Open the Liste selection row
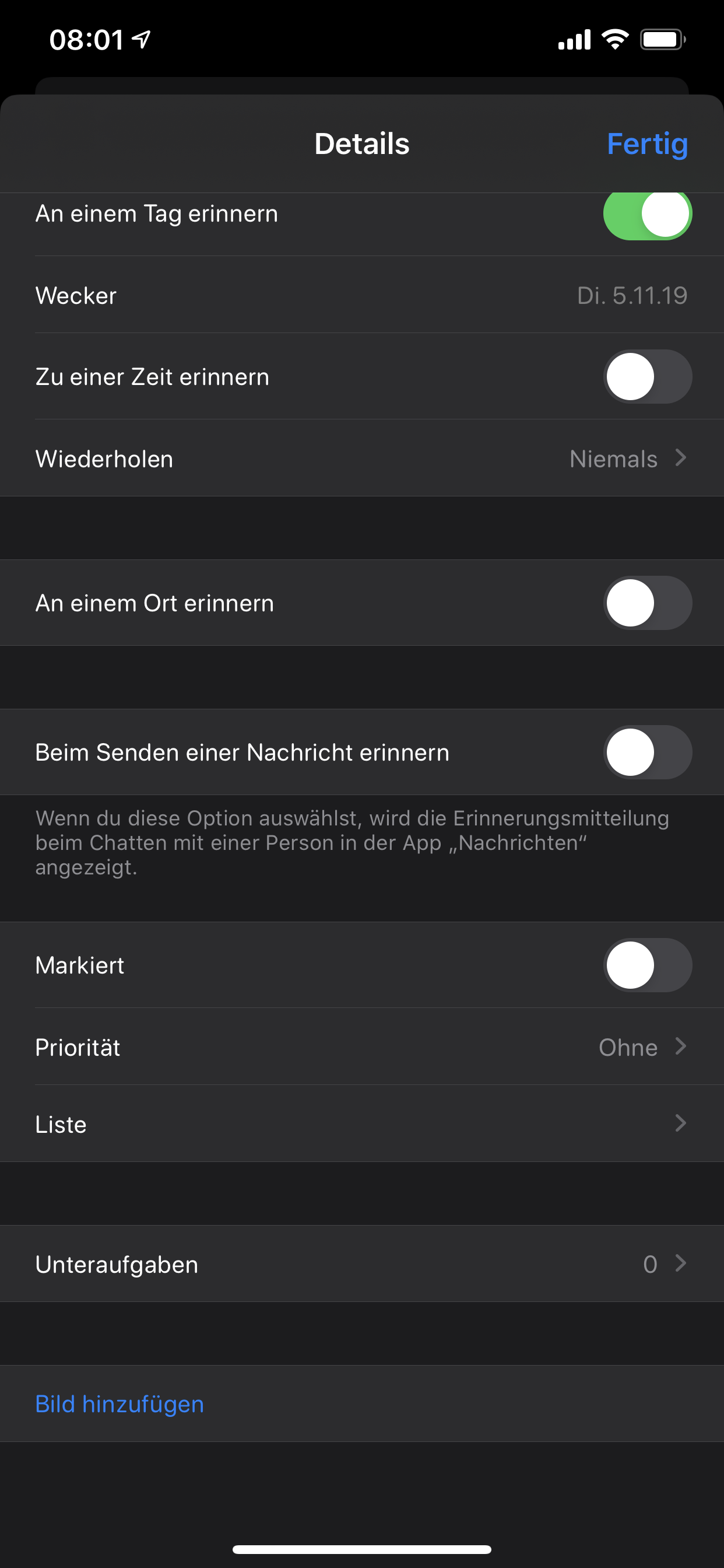 (361, 1123)
